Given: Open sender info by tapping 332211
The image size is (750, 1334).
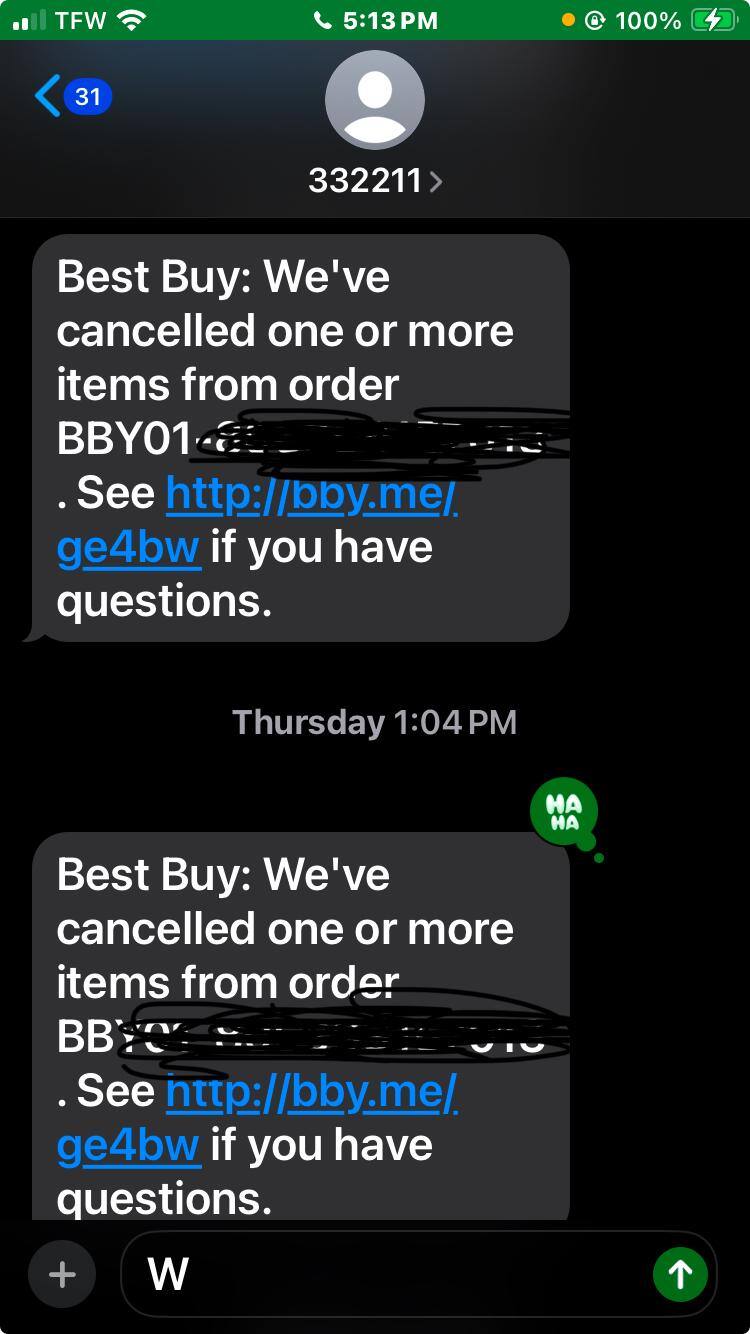Looking at the screenshot, I should coord(367,181).
